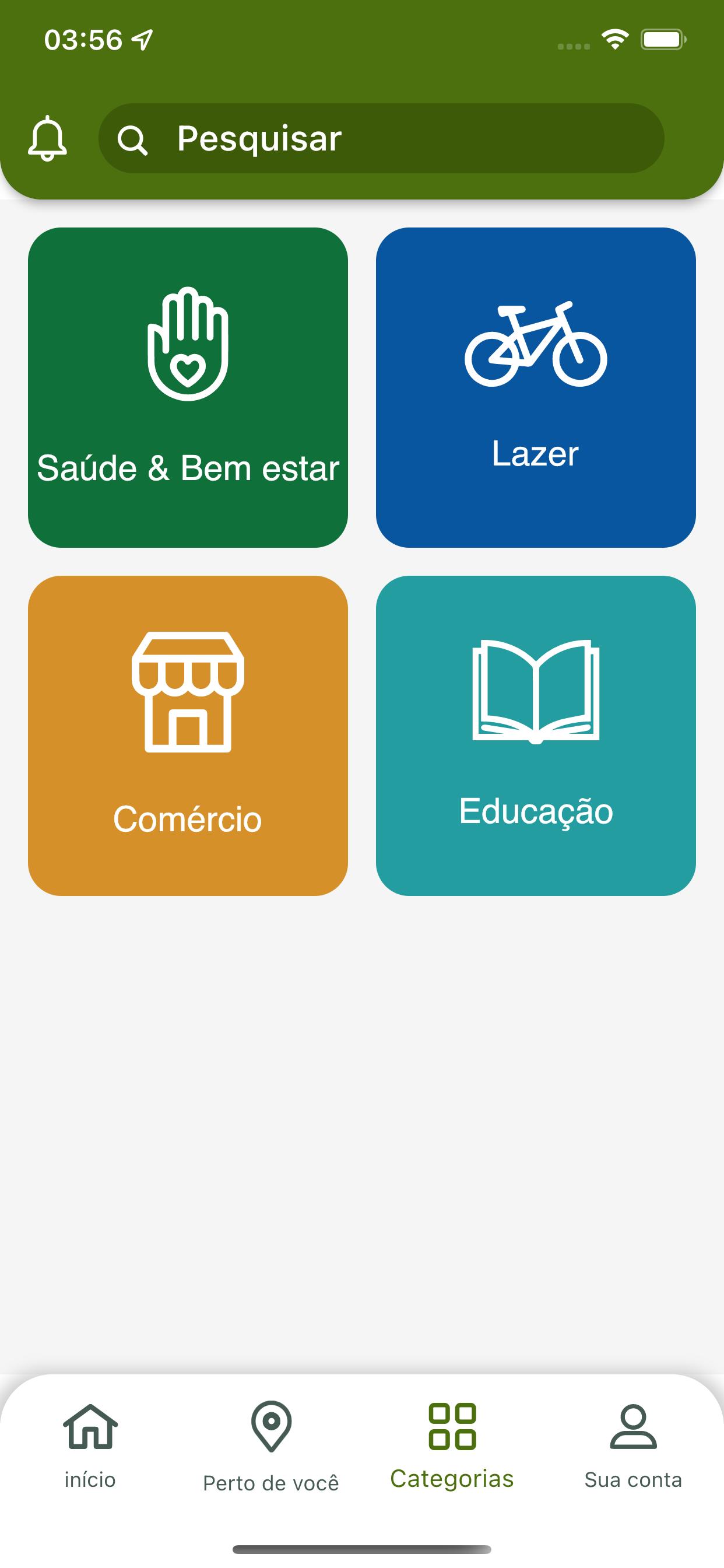Switch to the Perto de você tab

270,1446
